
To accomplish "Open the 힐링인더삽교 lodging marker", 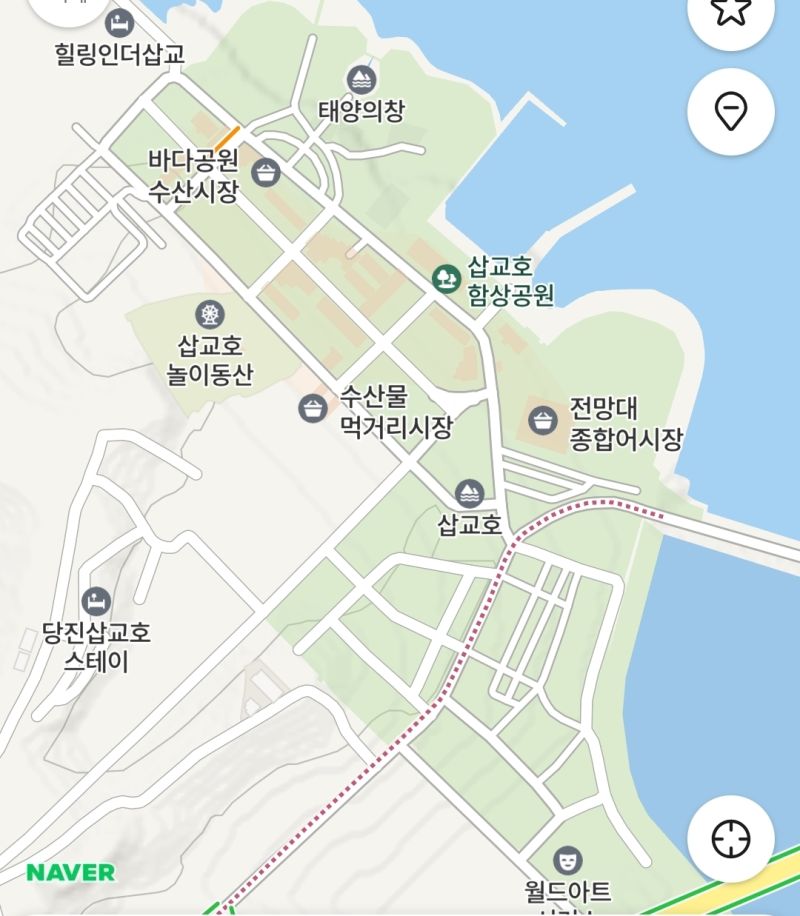I will click(x=120, y=22).
